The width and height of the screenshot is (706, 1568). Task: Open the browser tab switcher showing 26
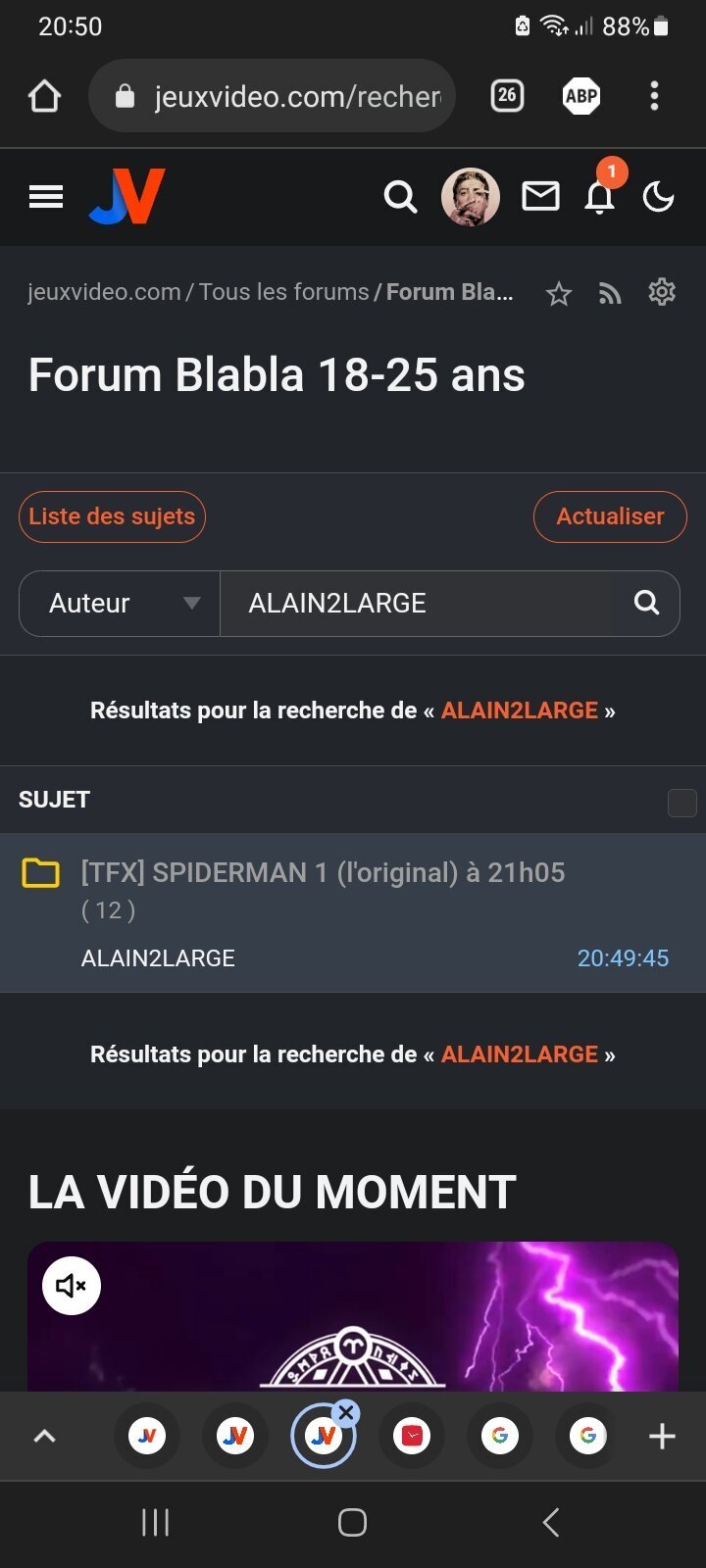coord(507,96)
